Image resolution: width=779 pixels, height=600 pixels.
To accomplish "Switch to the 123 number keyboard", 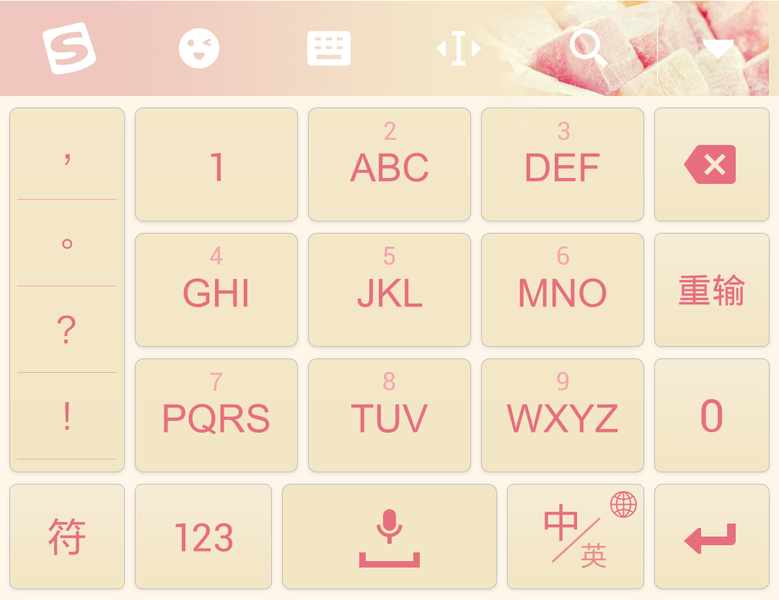I will click(203, 536).
